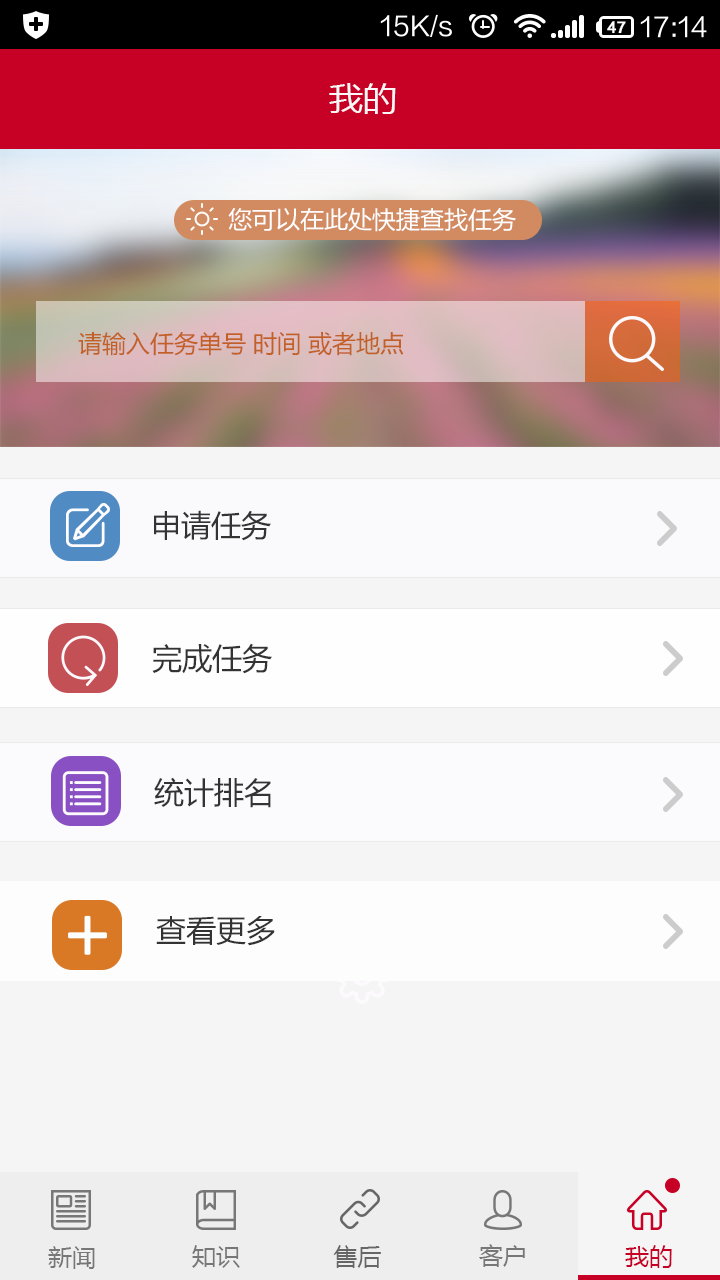Switch to the 客户 tab
This screenshot has height=1280, width=720.
503,1228
